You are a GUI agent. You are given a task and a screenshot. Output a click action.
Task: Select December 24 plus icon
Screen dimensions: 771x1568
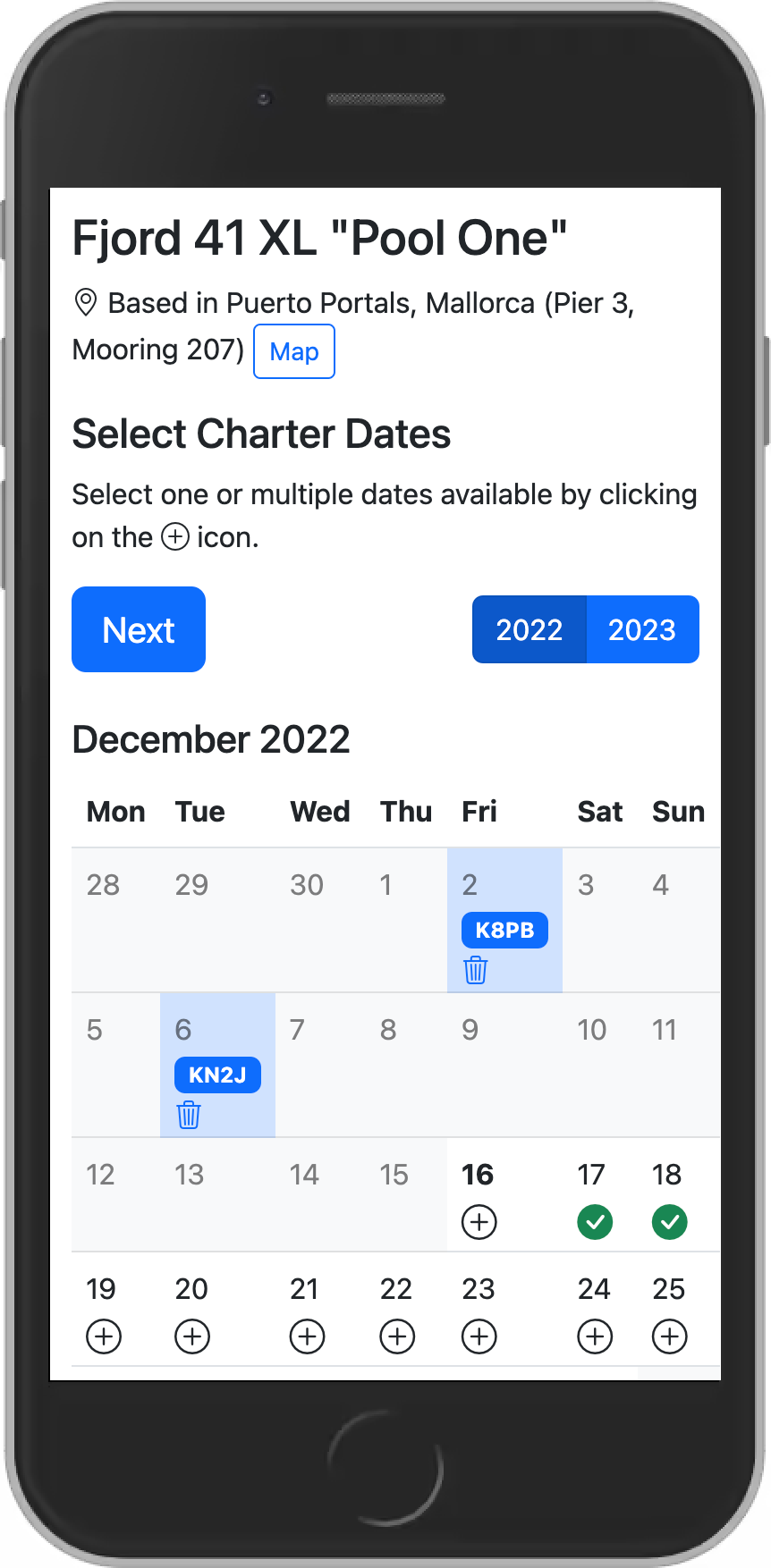(595, 1336)
